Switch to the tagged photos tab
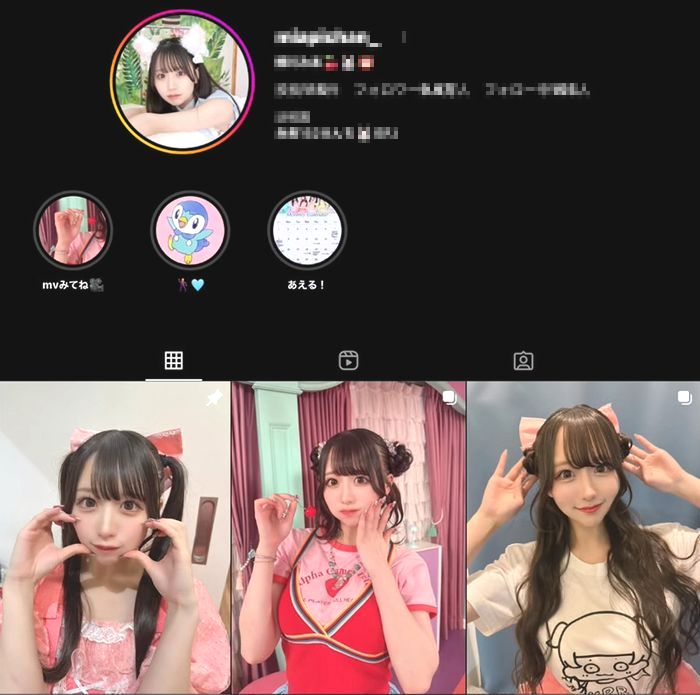 pos(523,361)
